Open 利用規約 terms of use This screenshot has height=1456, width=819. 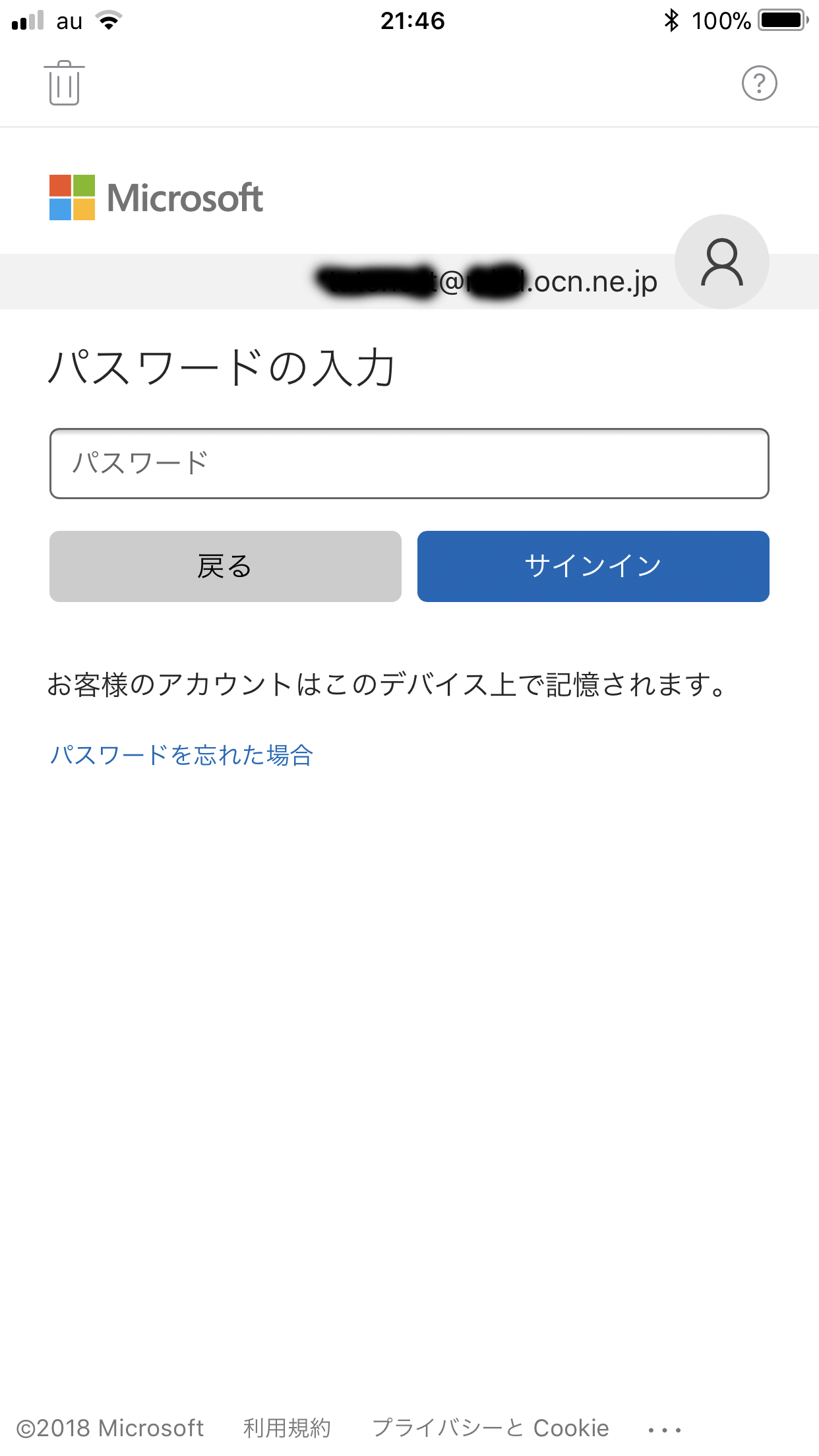click(287, 1428)
